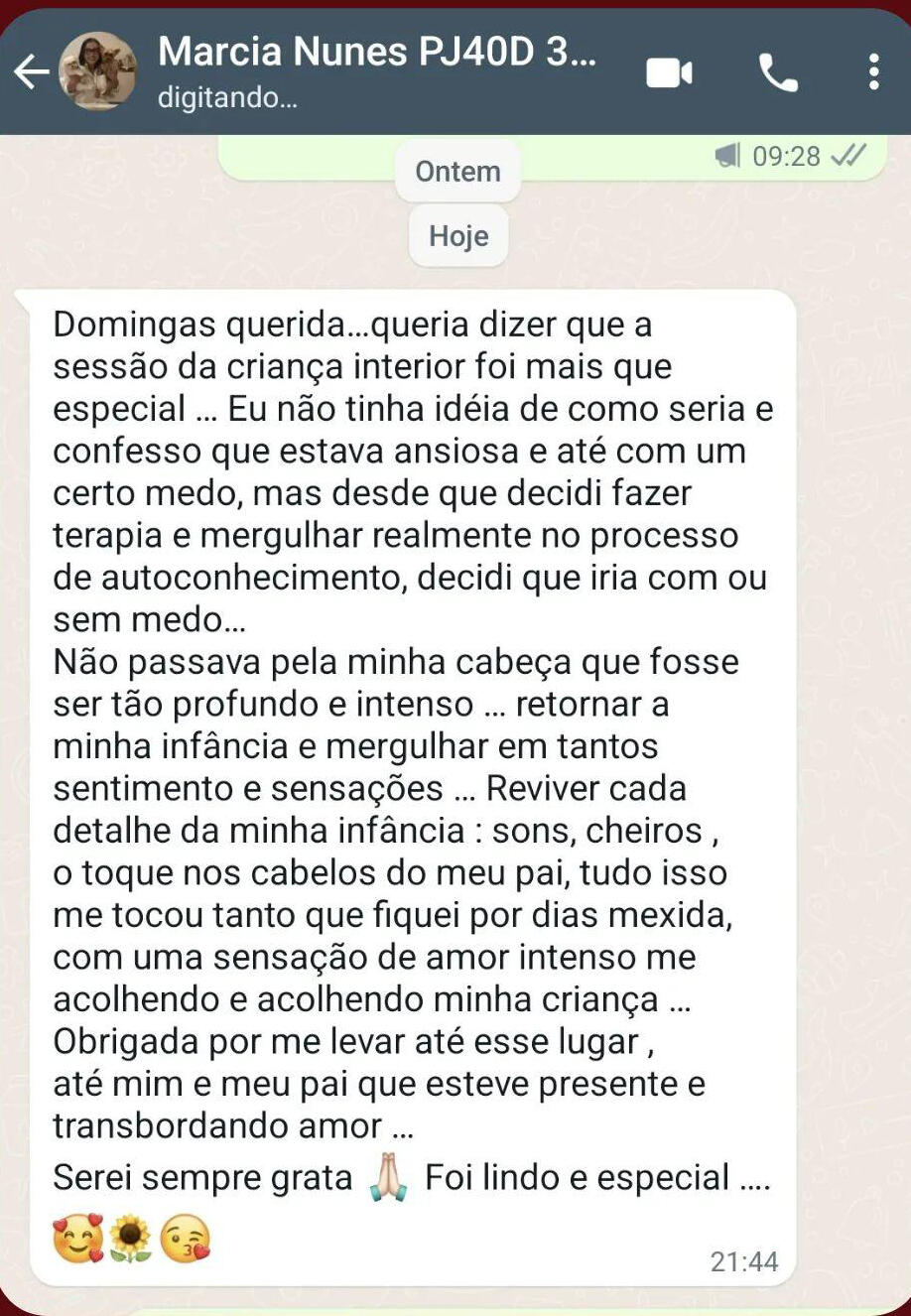Start a voice call with Marcia
The width and height of the screenshot is (911, 1316).
pos(777,72)
